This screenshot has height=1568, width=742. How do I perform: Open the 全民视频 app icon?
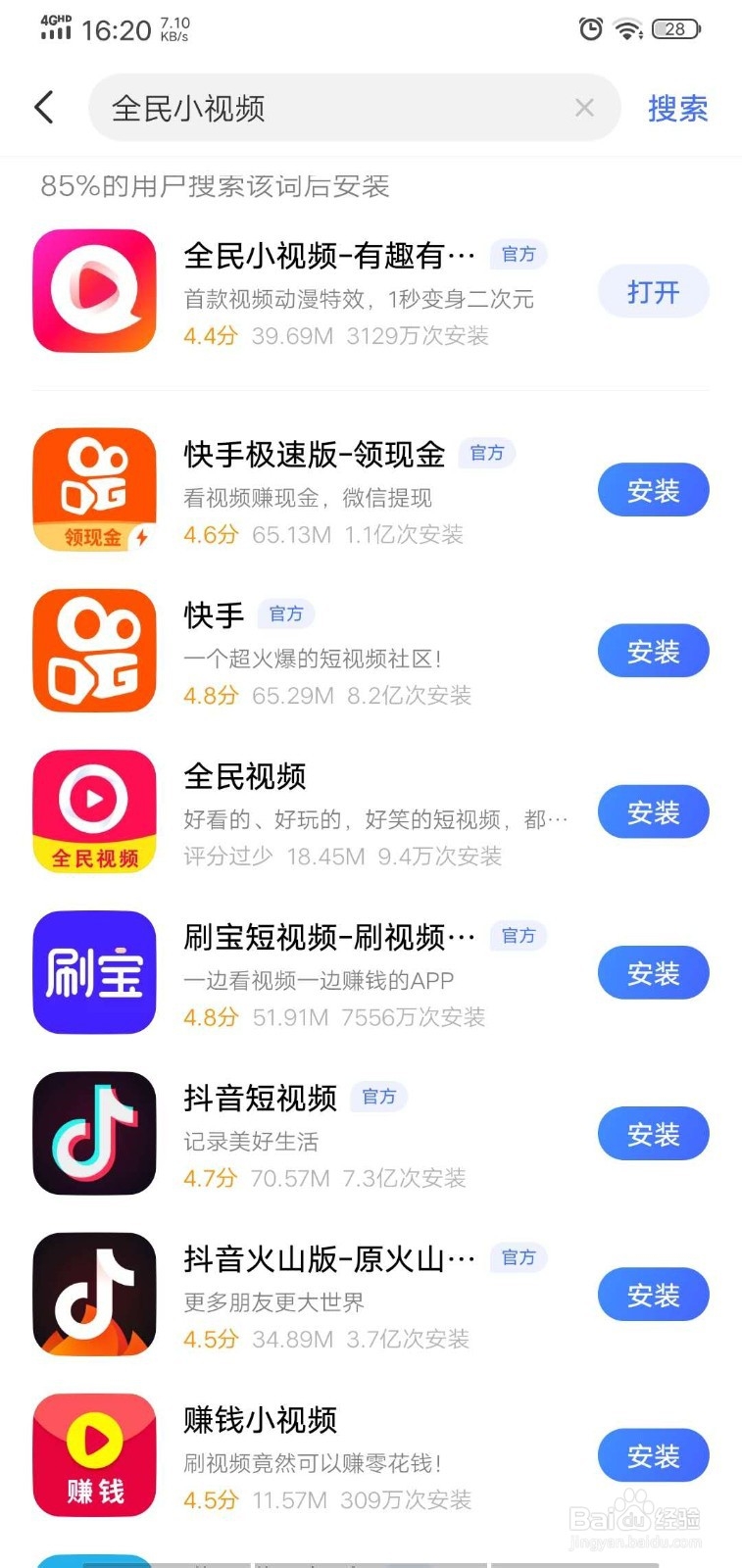pos(93,811)
